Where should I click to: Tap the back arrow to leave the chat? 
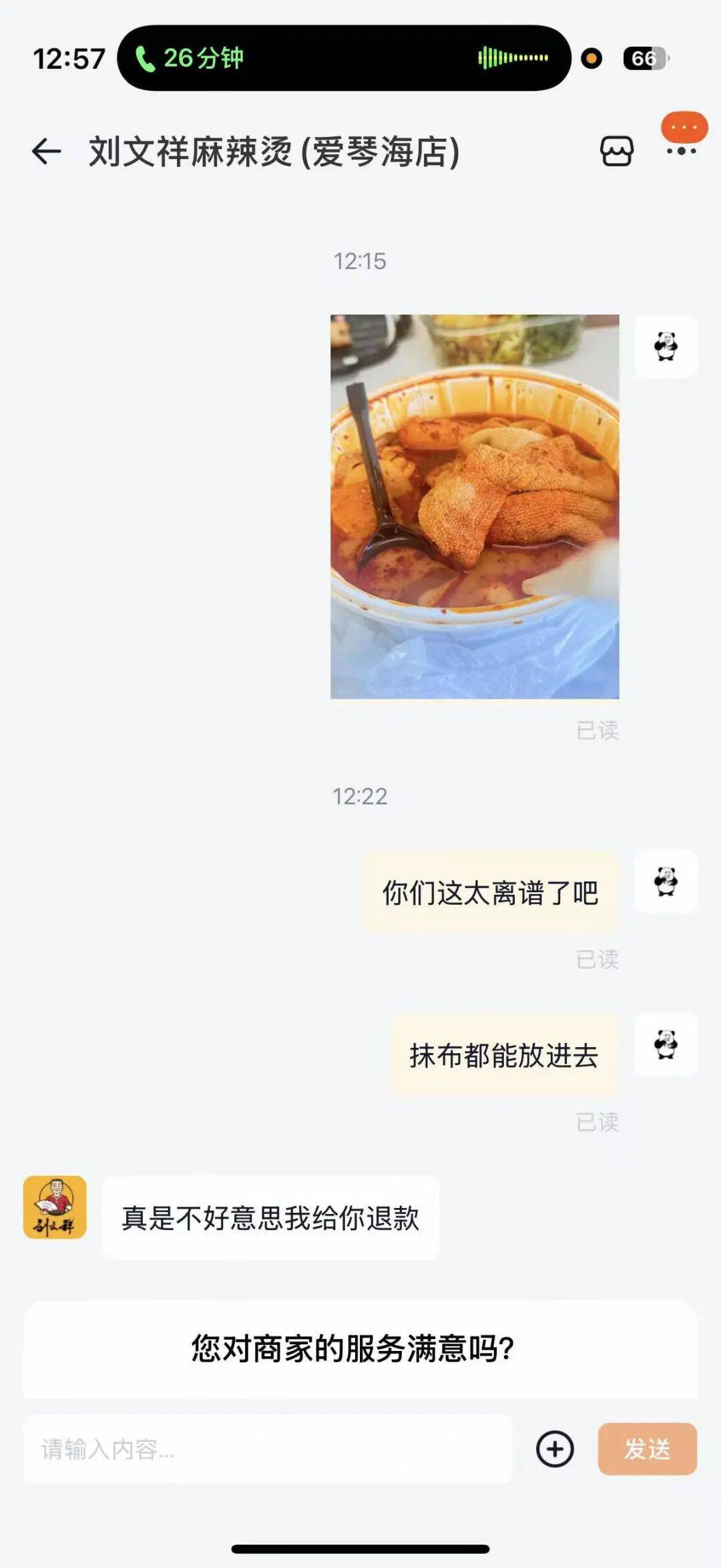click(x=45, y=151)
